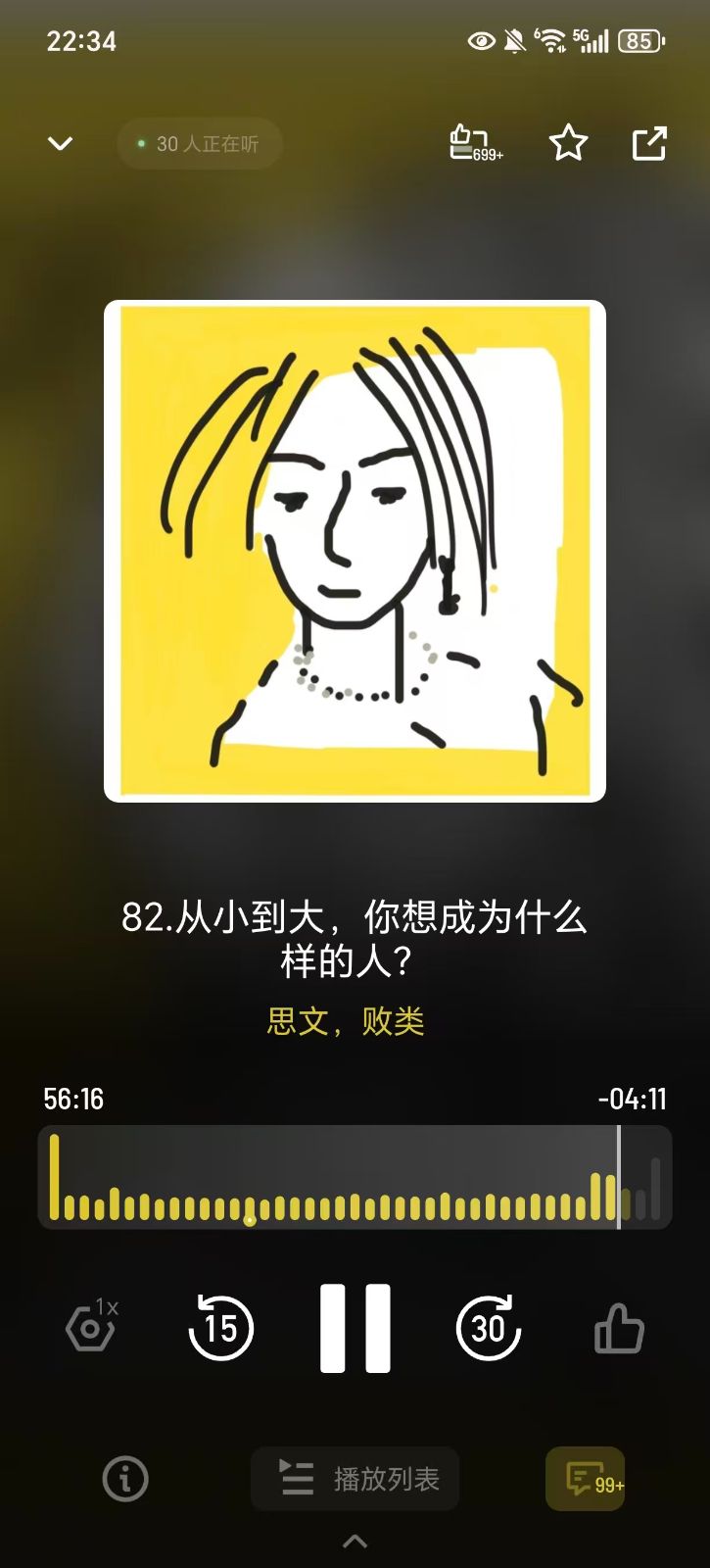
Task: Open the 699+ icon in the top bar
Action: coord(474,143)
